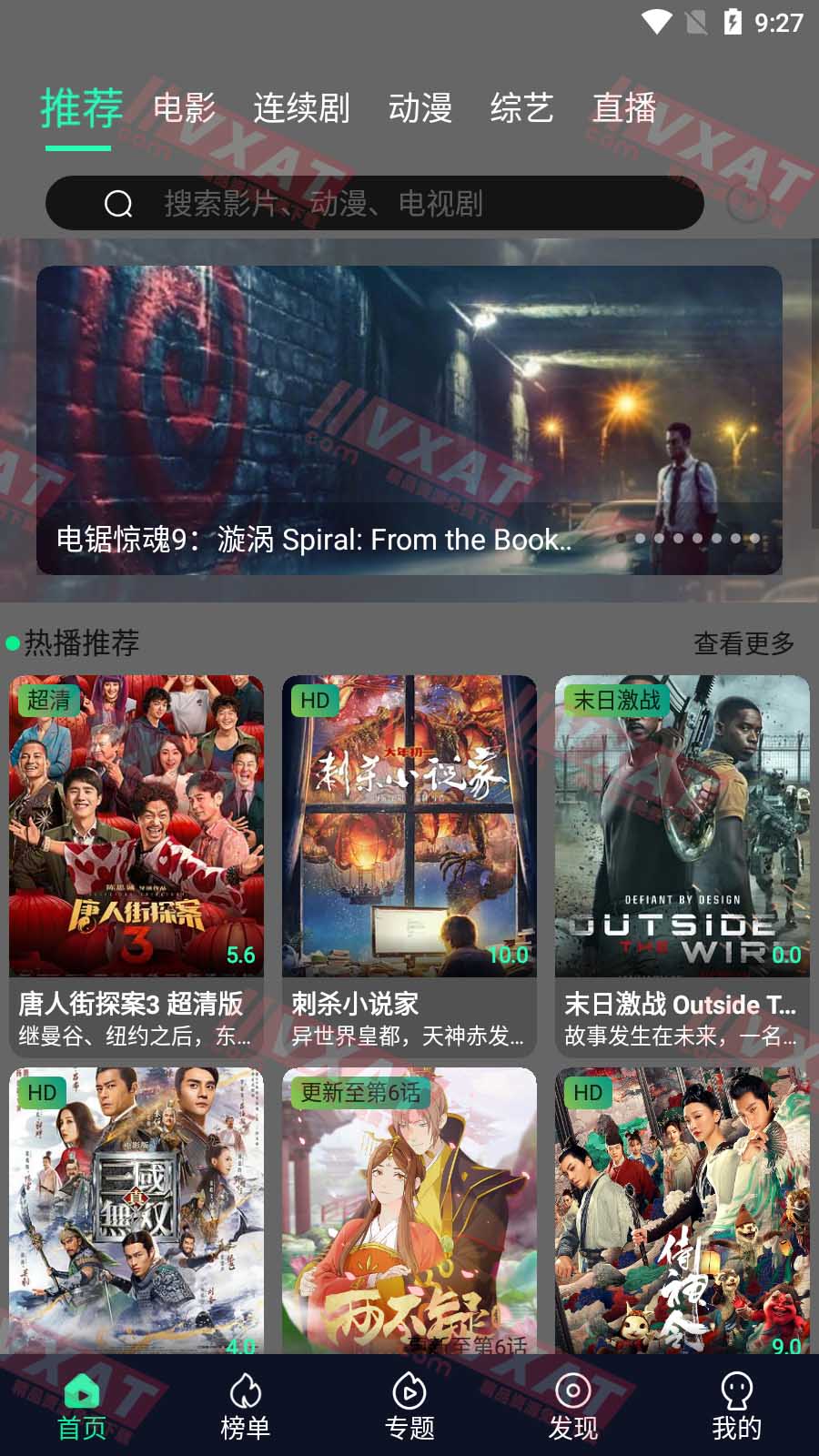Open the 榜单 rankings icon at the bottom

pos(244,1392)
